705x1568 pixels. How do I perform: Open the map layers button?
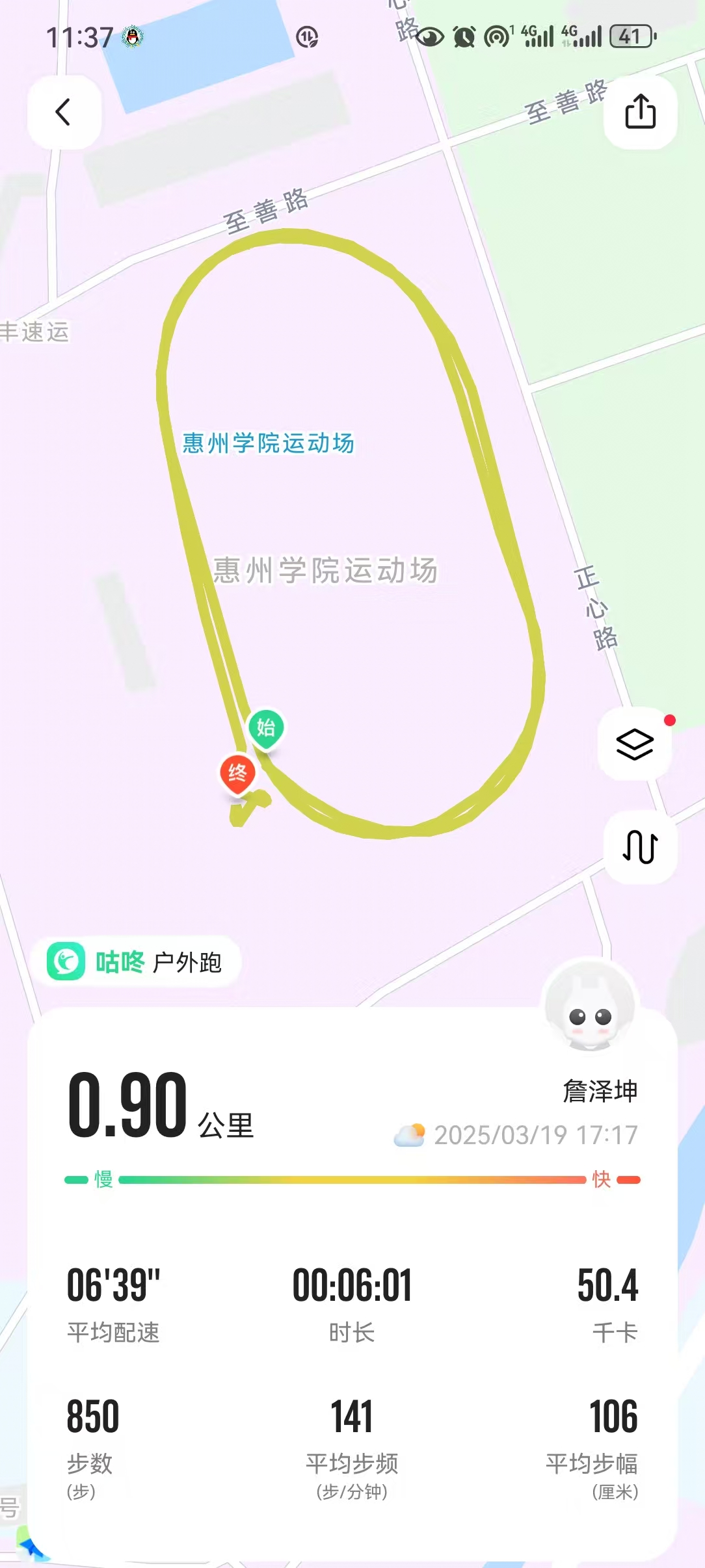[635, 744]
